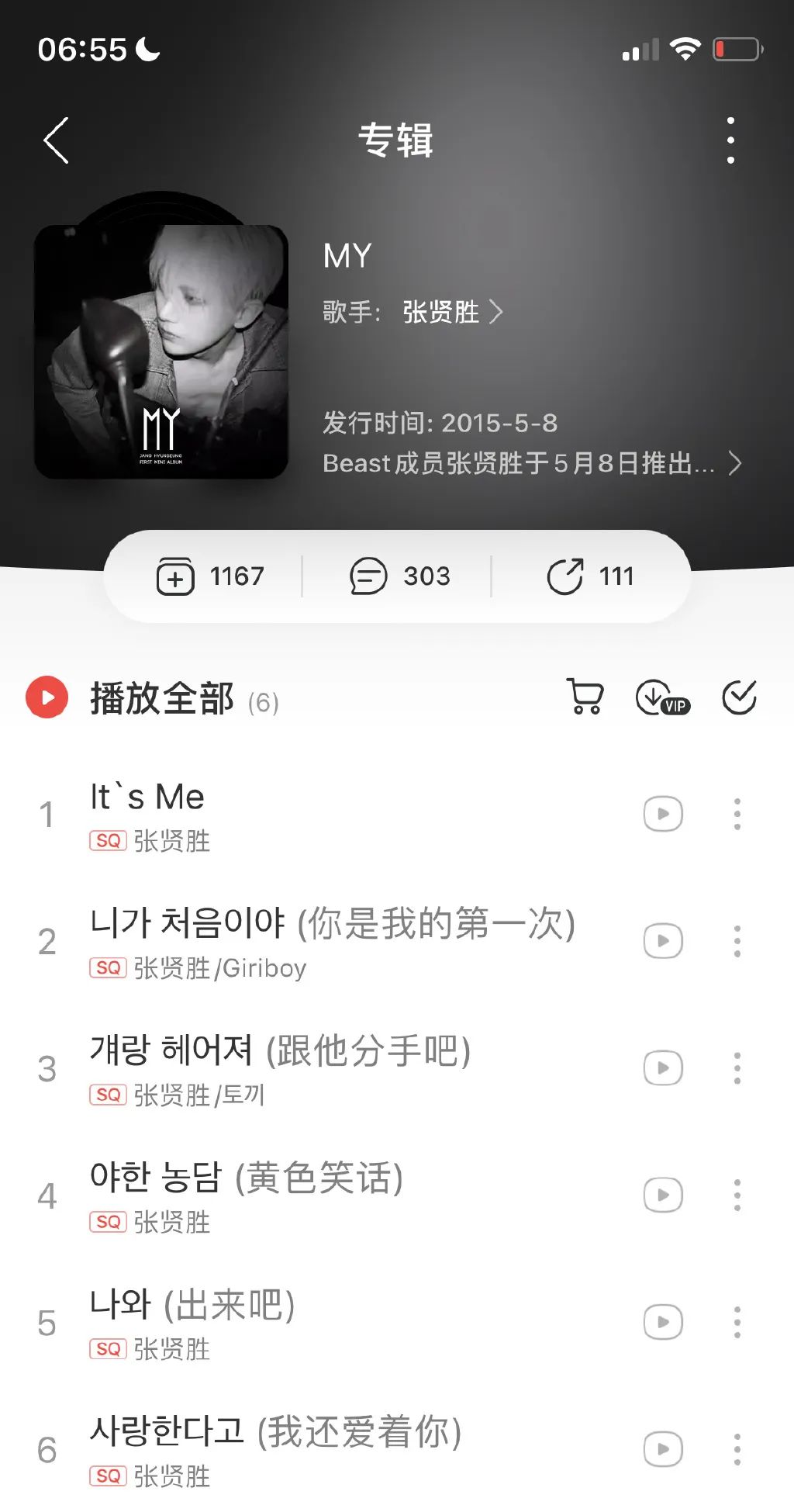View the MY album cover
The image size is (794, 1512).
[x=161, y=351]
